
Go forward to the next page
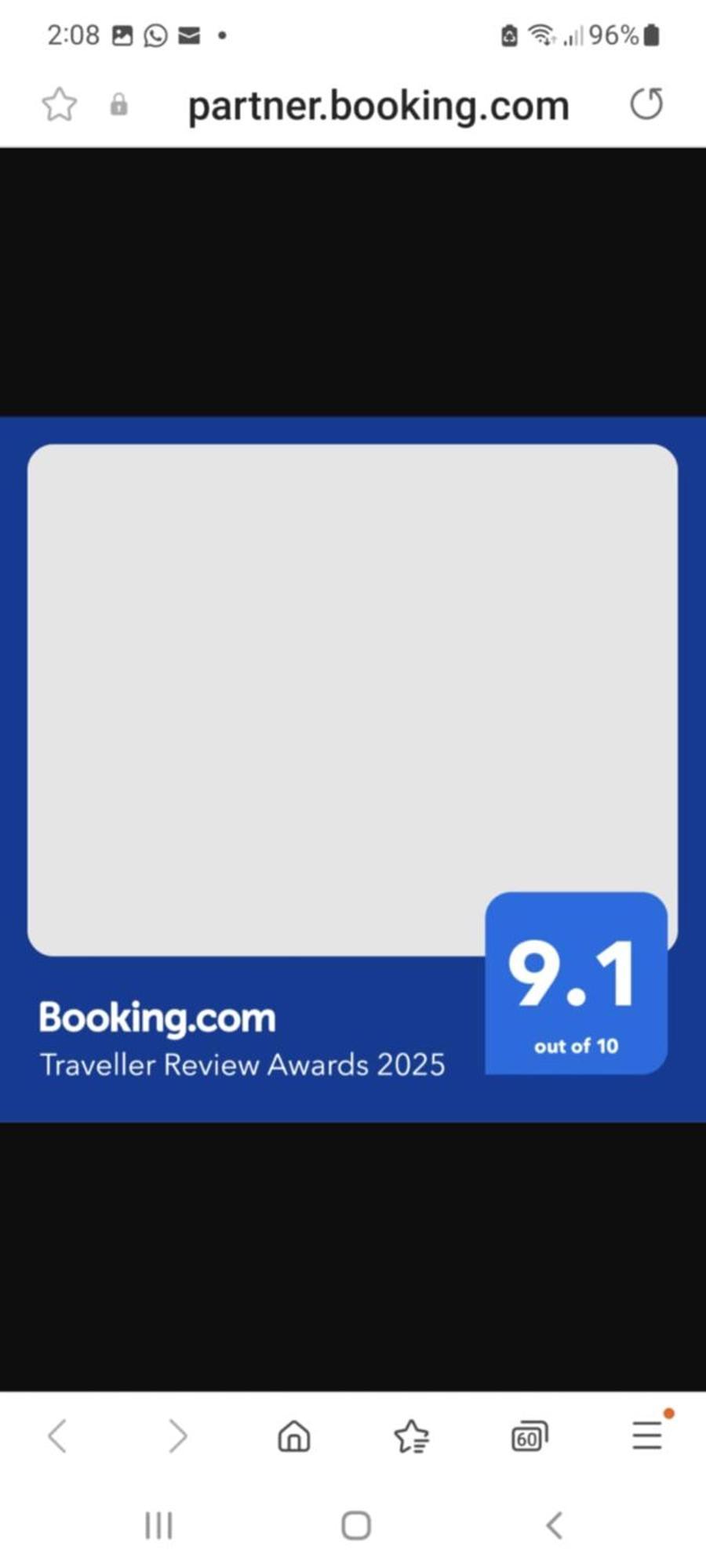point(177,1436)
